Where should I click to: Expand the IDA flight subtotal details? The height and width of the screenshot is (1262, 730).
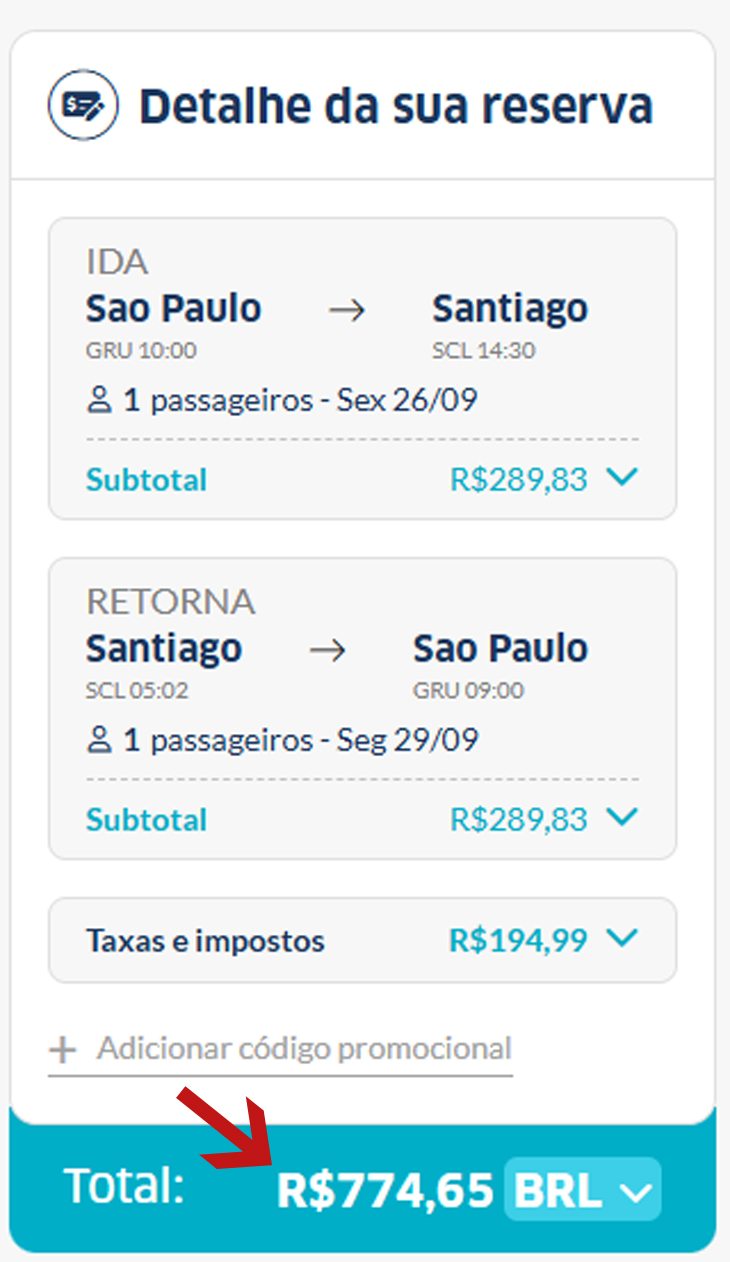[x=622, y=479]
